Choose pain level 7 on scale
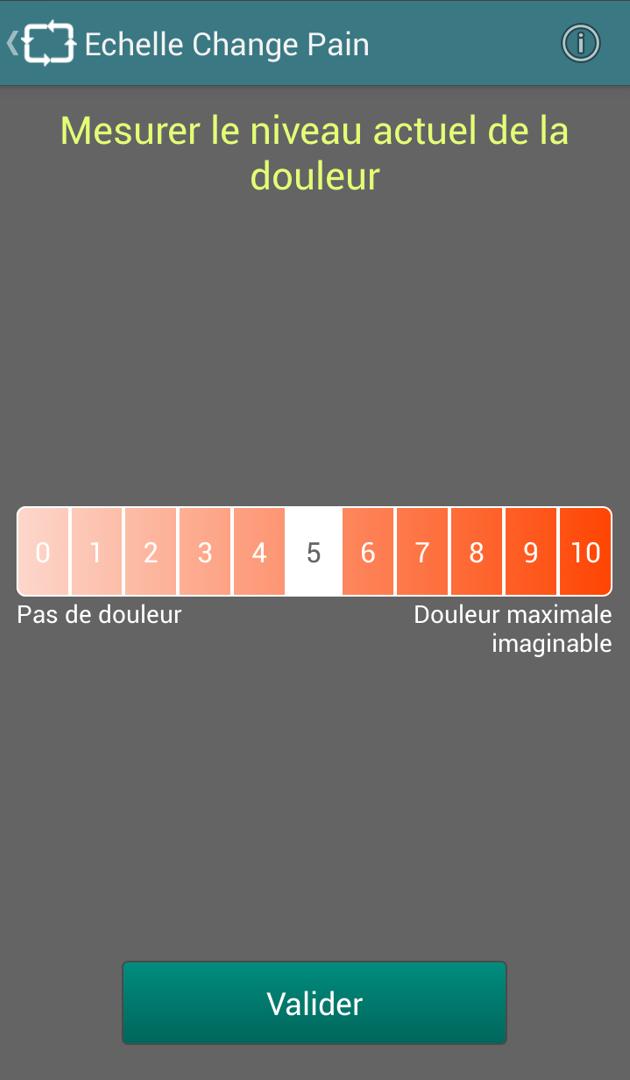 (422, 552)
